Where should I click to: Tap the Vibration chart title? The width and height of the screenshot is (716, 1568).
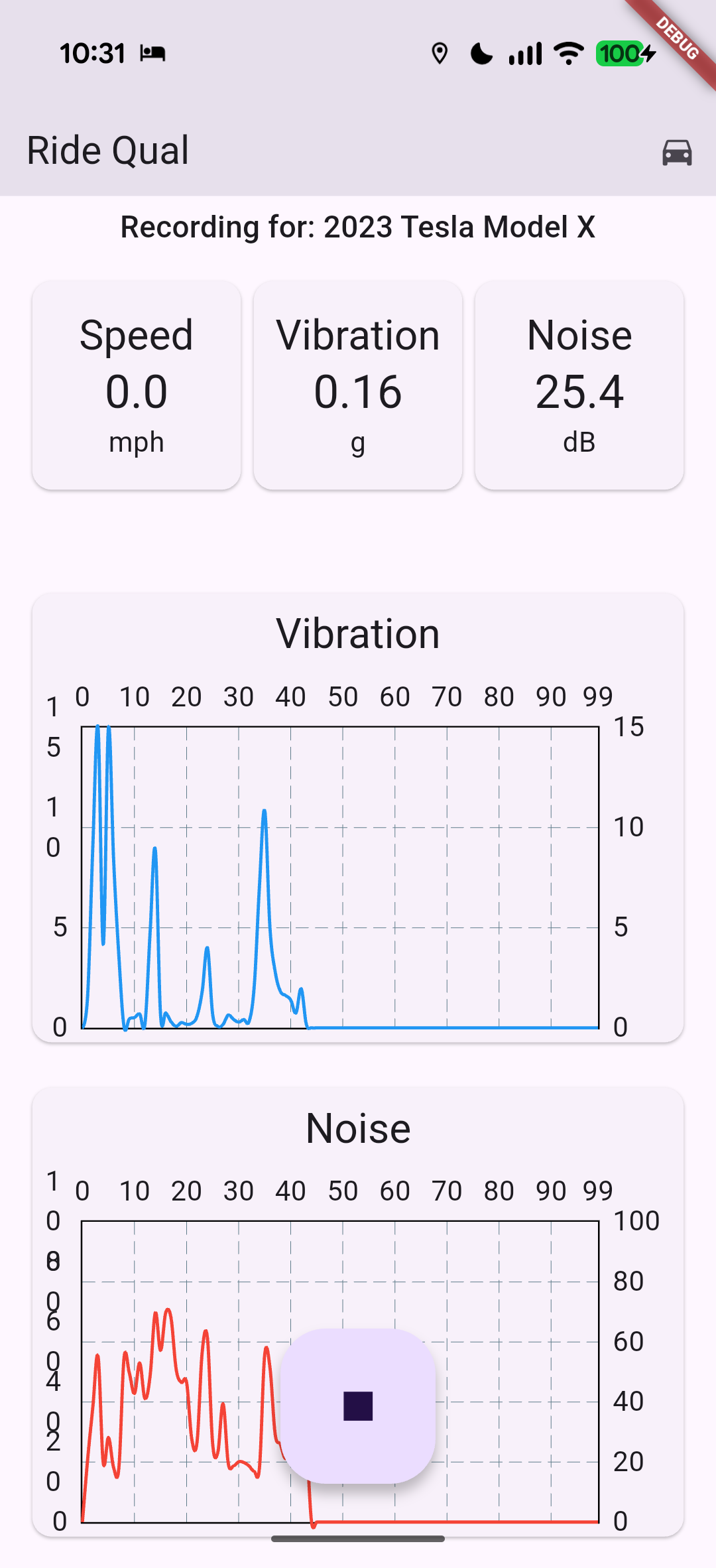coord(358,633)
